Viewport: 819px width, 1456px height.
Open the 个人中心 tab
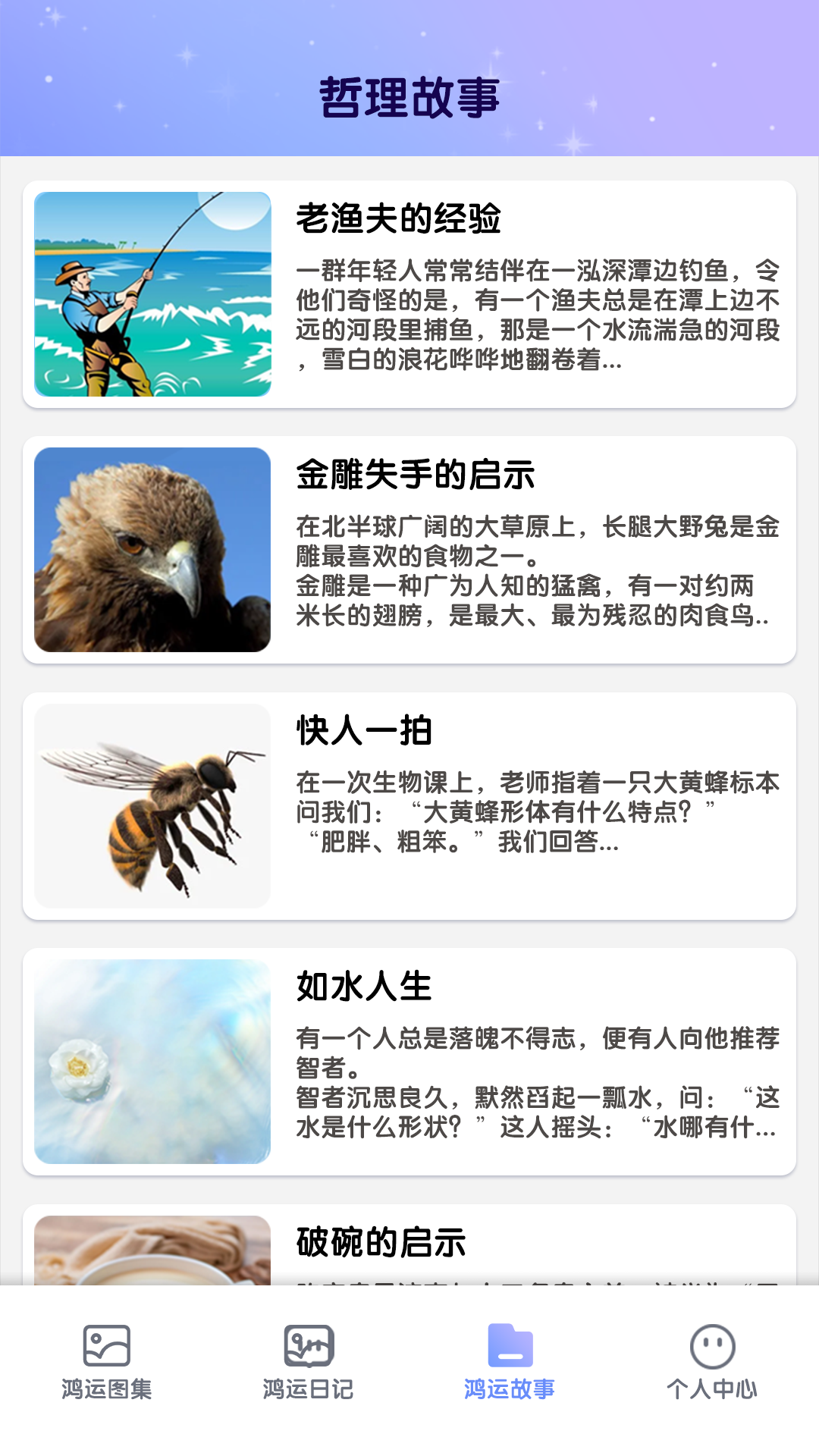pyautogui.click(x=711, y=1362)
